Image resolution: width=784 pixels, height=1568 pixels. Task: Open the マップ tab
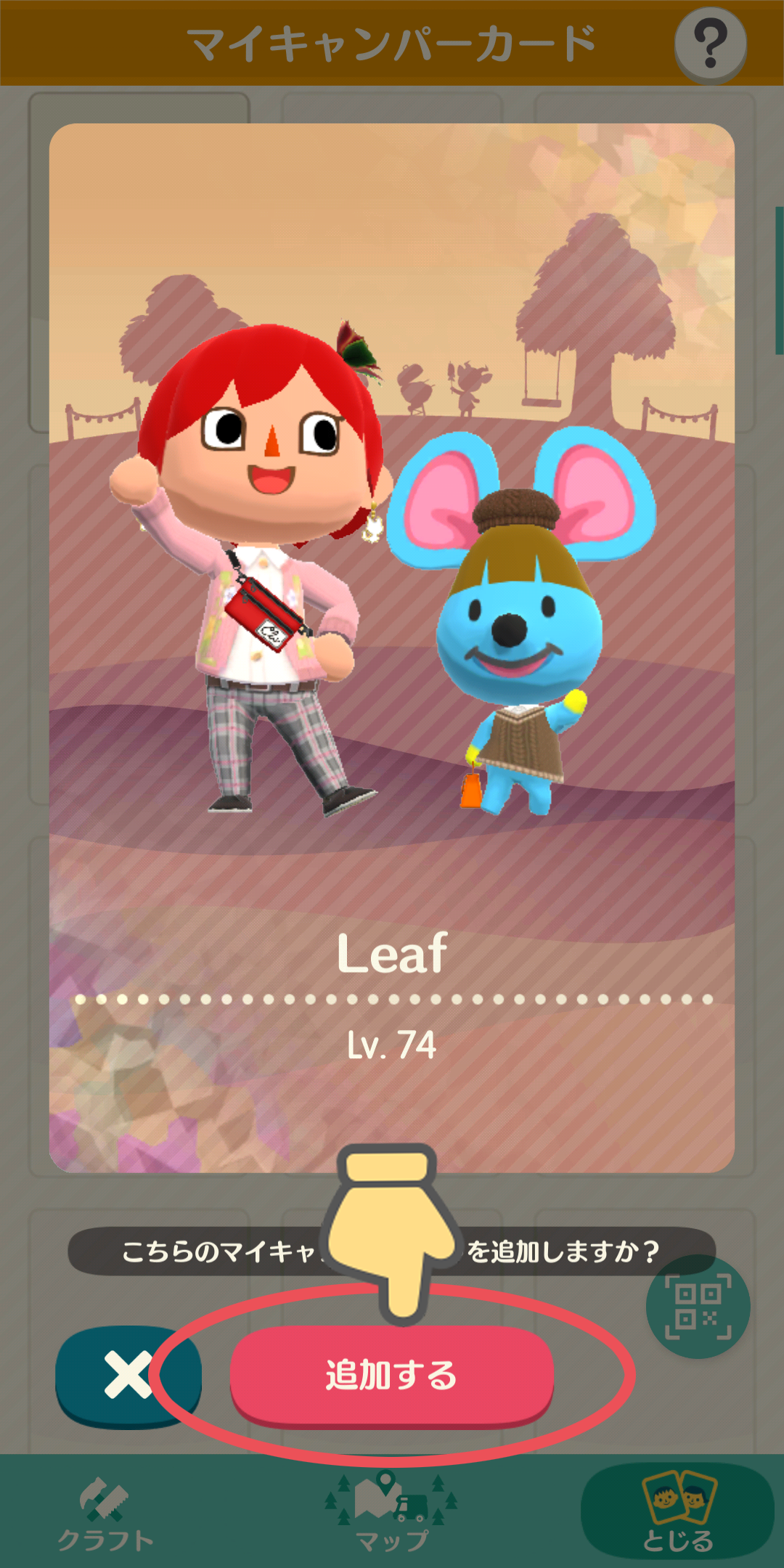pyautogui.click(x=392, y=1513)
